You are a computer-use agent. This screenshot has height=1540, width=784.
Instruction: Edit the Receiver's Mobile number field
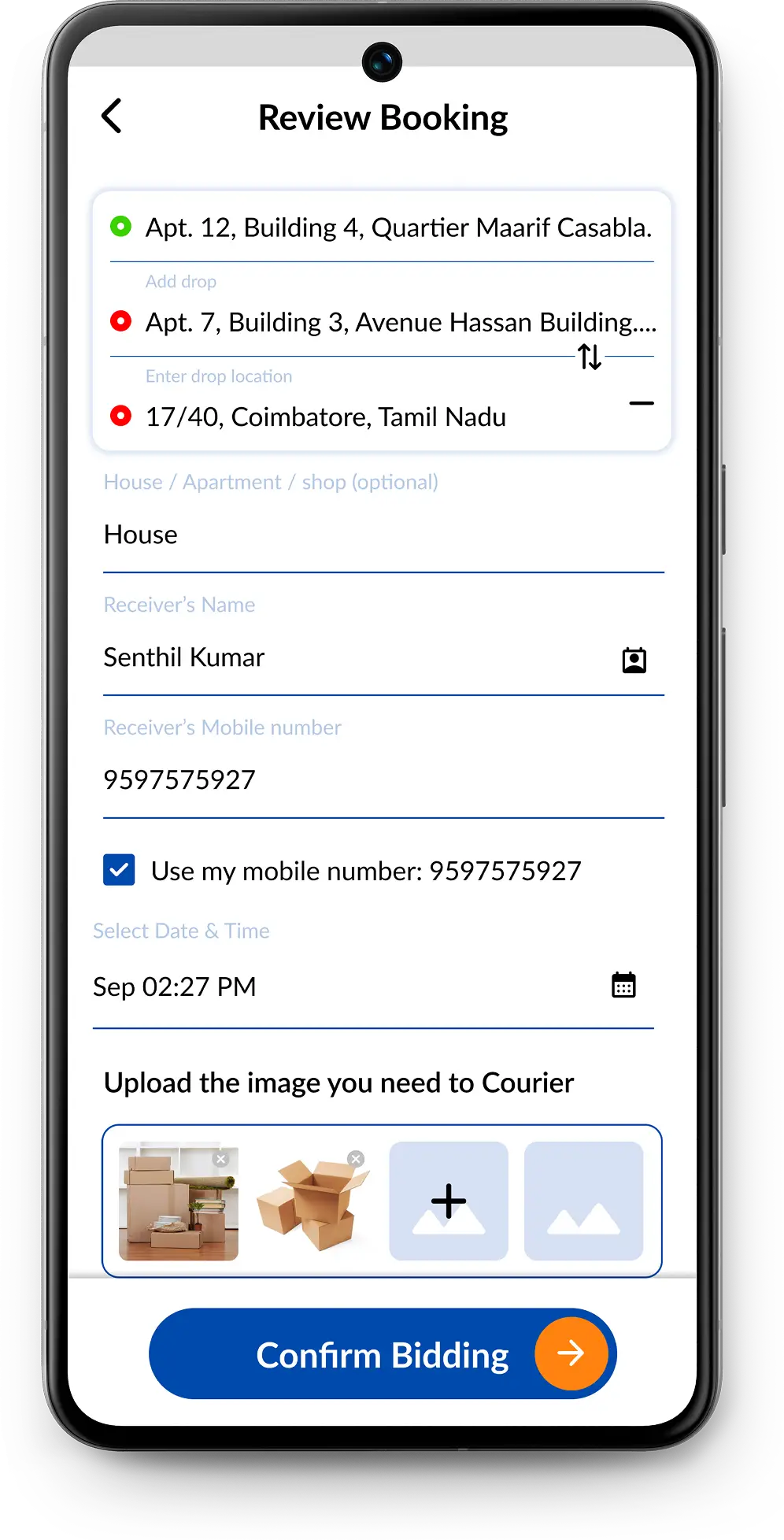pyautogui.click(x=383, y=780)
